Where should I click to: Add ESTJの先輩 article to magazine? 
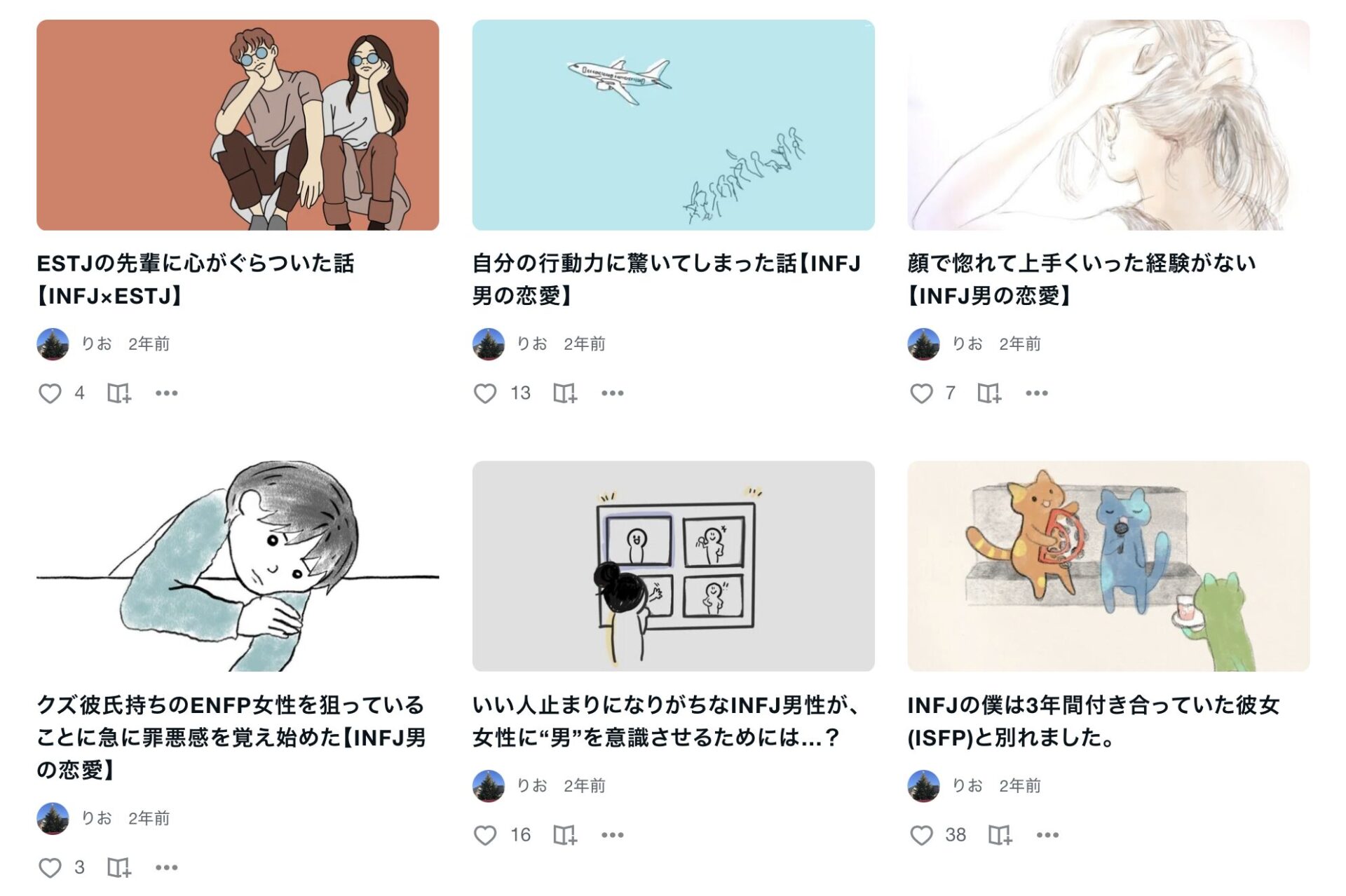[x=118, y=393]
